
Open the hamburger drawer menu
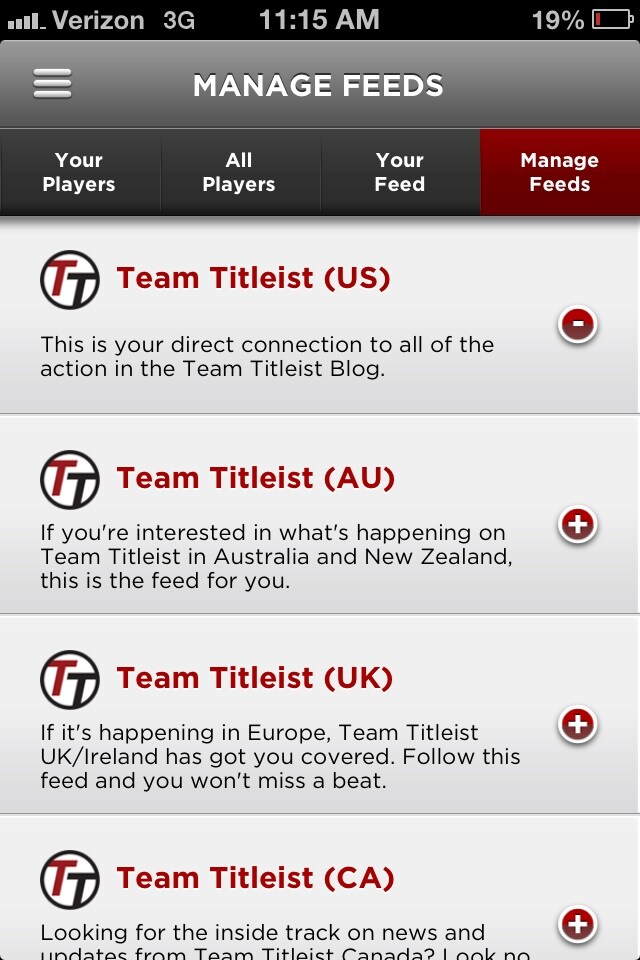[x=52, y=84]
